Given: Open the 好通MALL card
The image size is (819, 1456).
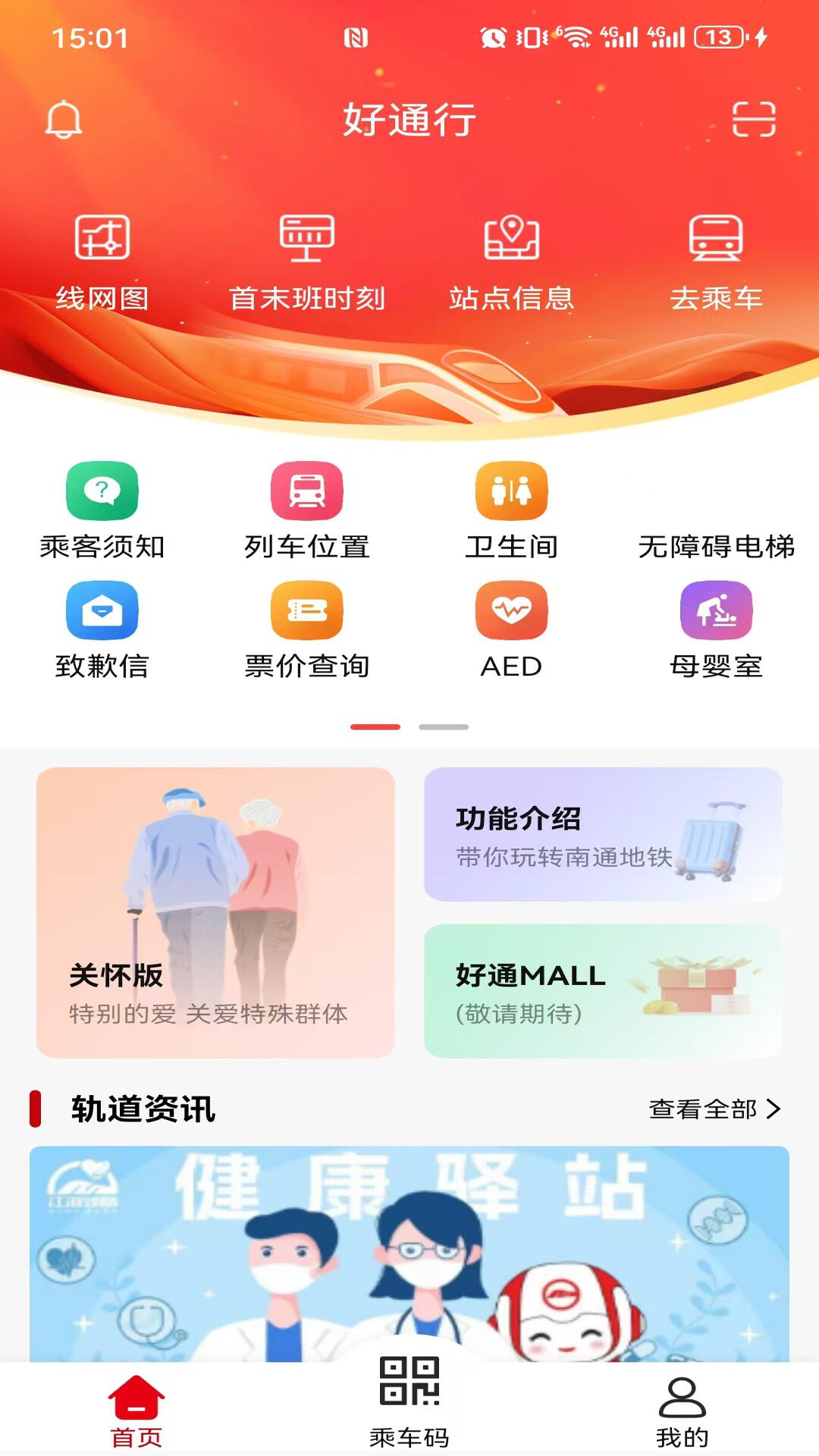Looking at the screenshot, I should pyautogui.click(x=603, y=990).
